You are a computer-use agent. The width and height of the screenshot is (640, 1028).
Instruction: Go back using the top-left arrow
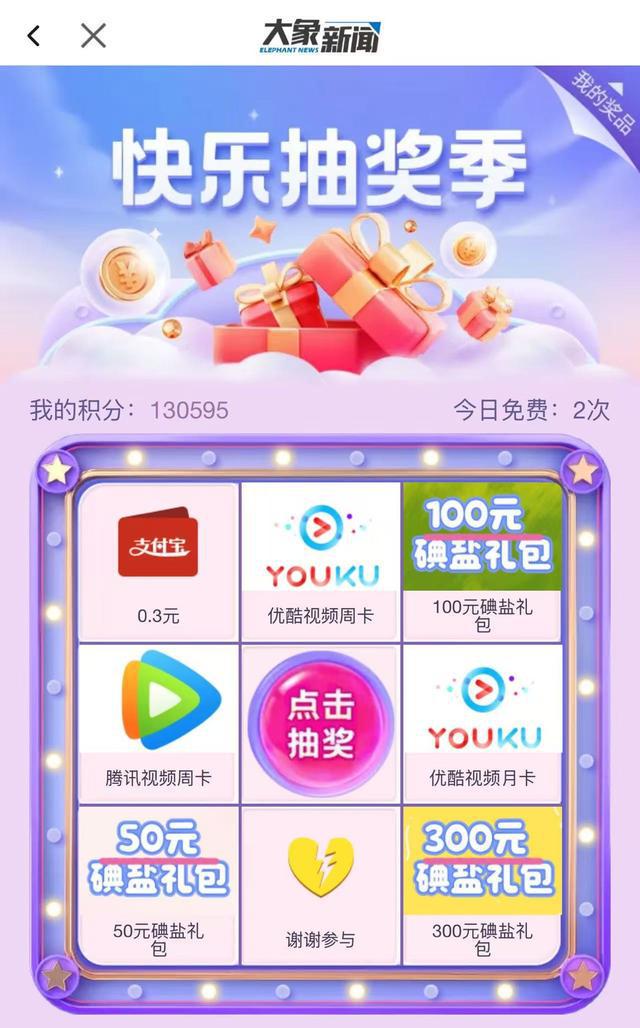(x=34, y=36)
